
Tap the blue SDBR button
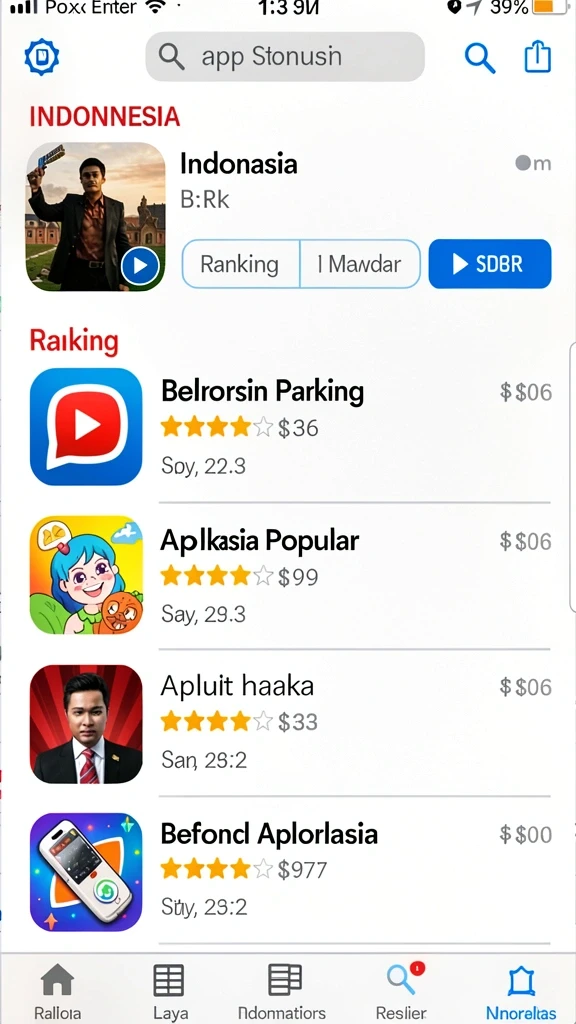(x=490, y=264)
